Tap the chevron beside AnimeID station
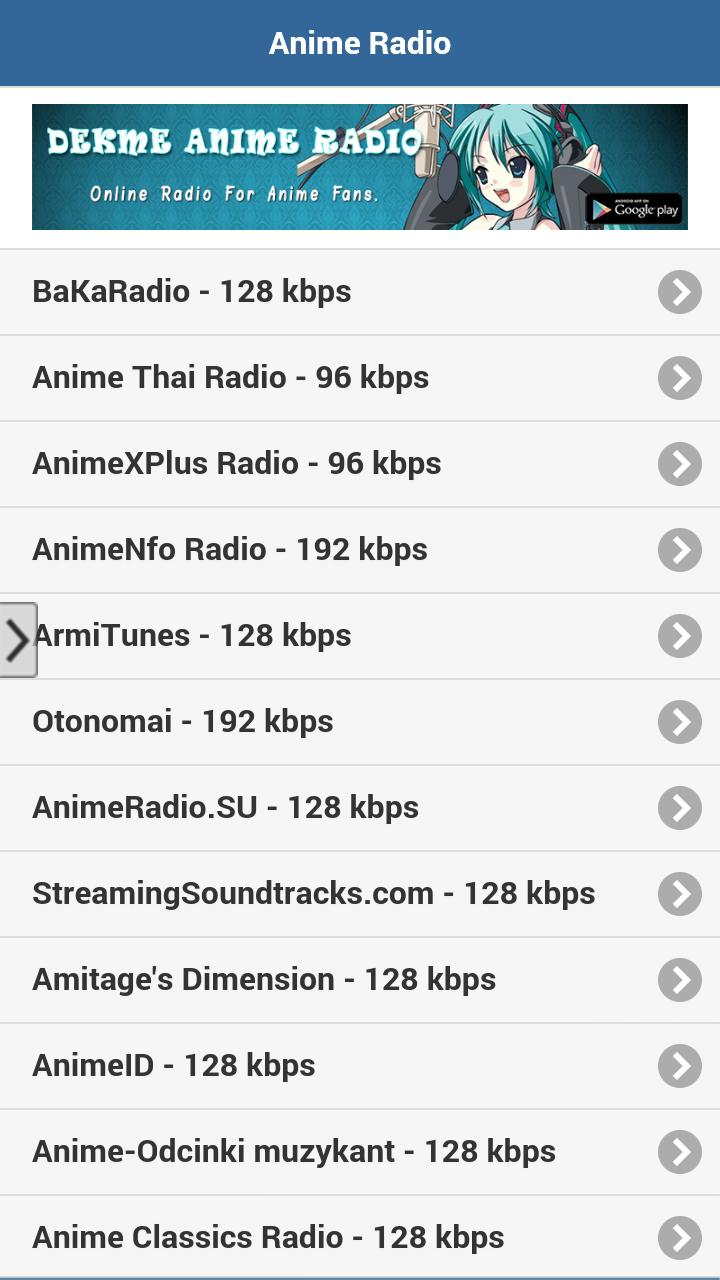The width and height of the screenshot is (720, 1280). (681, 1065)
